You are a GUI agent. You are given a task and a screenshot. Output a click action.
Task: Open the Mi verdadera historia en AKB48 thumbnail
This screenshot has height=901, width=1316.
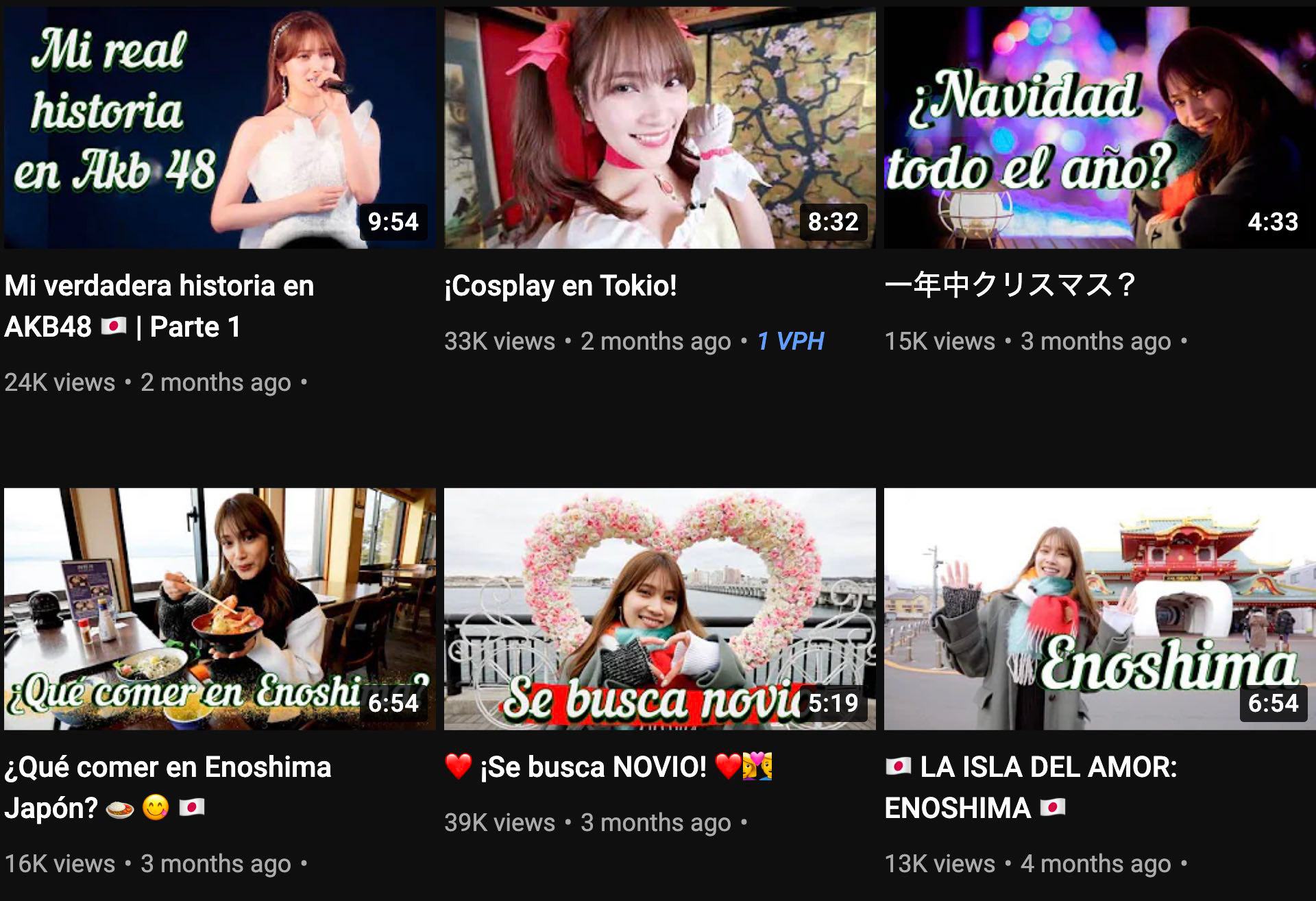coord(219,128)
